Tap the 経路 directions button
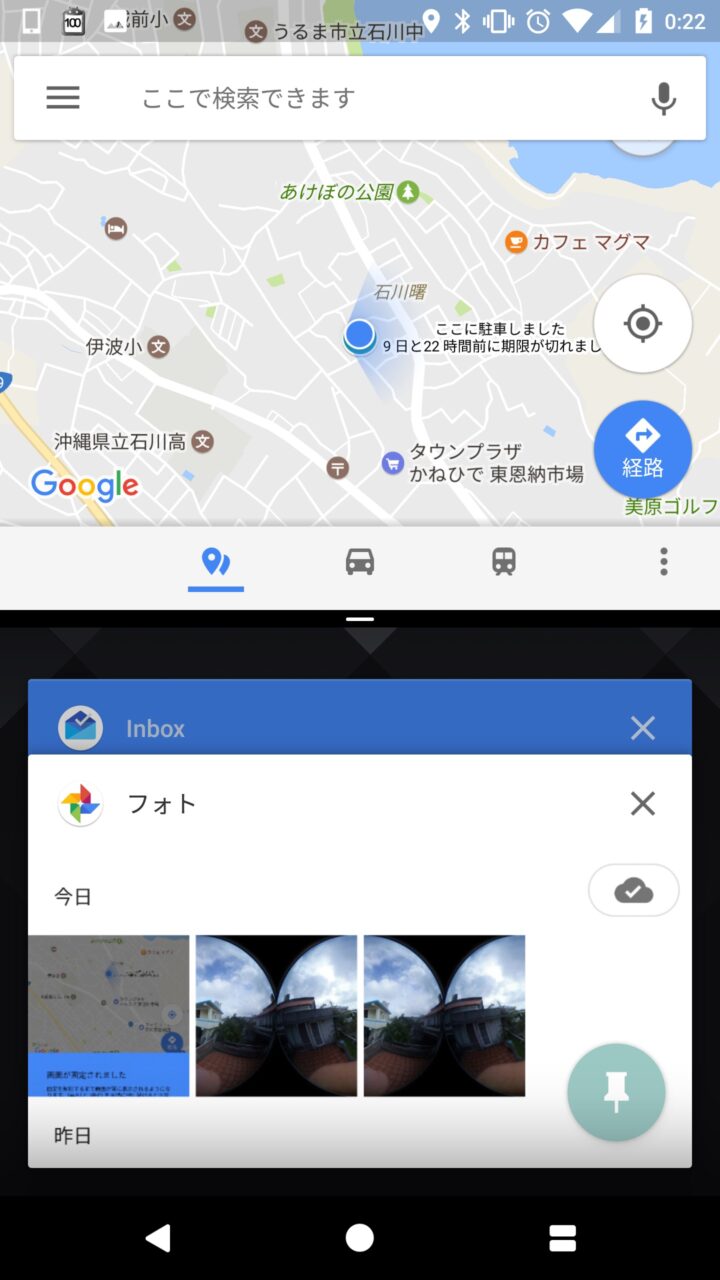 click(x=643, y=449)
